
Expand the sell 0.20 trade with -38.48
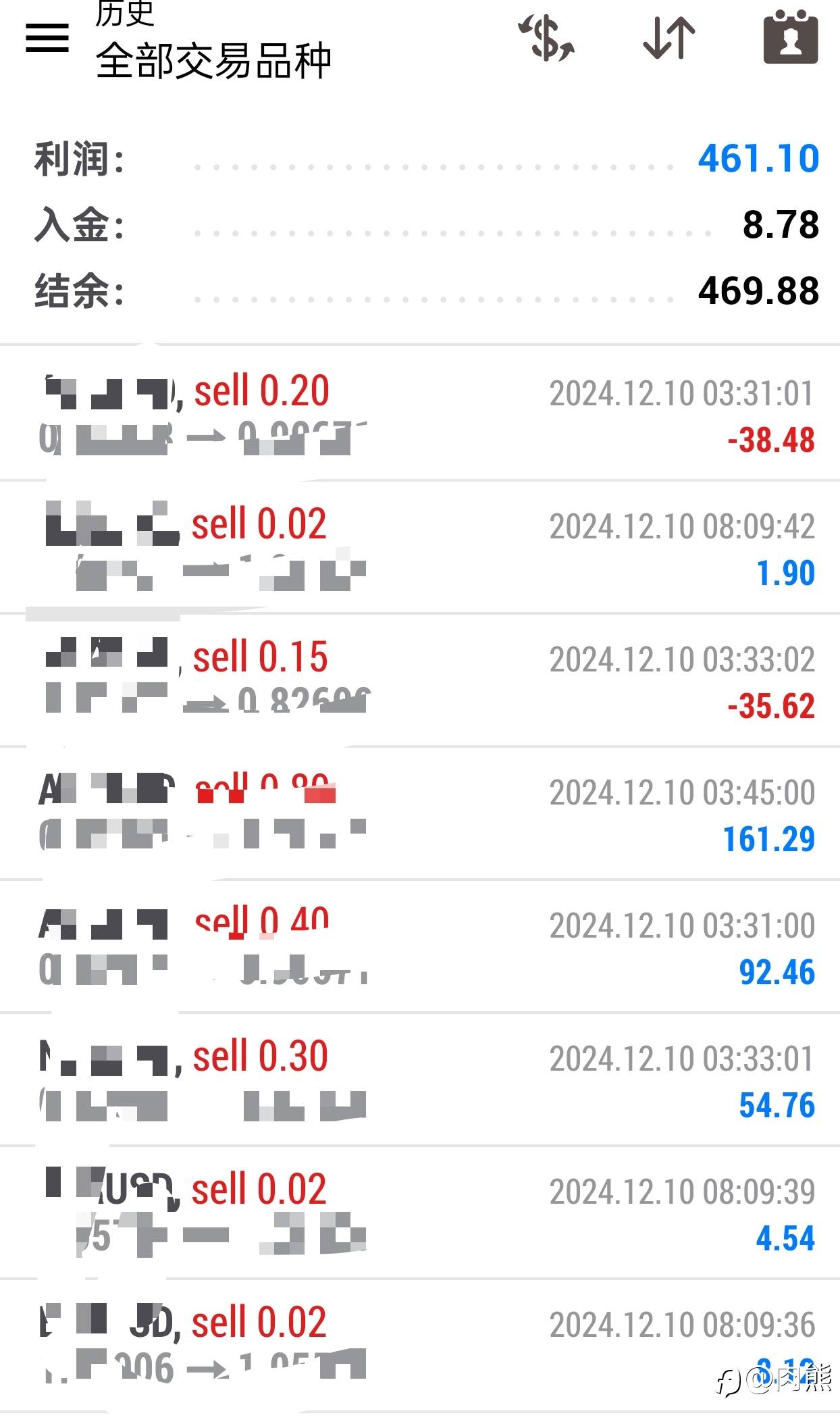coord(420,413)
